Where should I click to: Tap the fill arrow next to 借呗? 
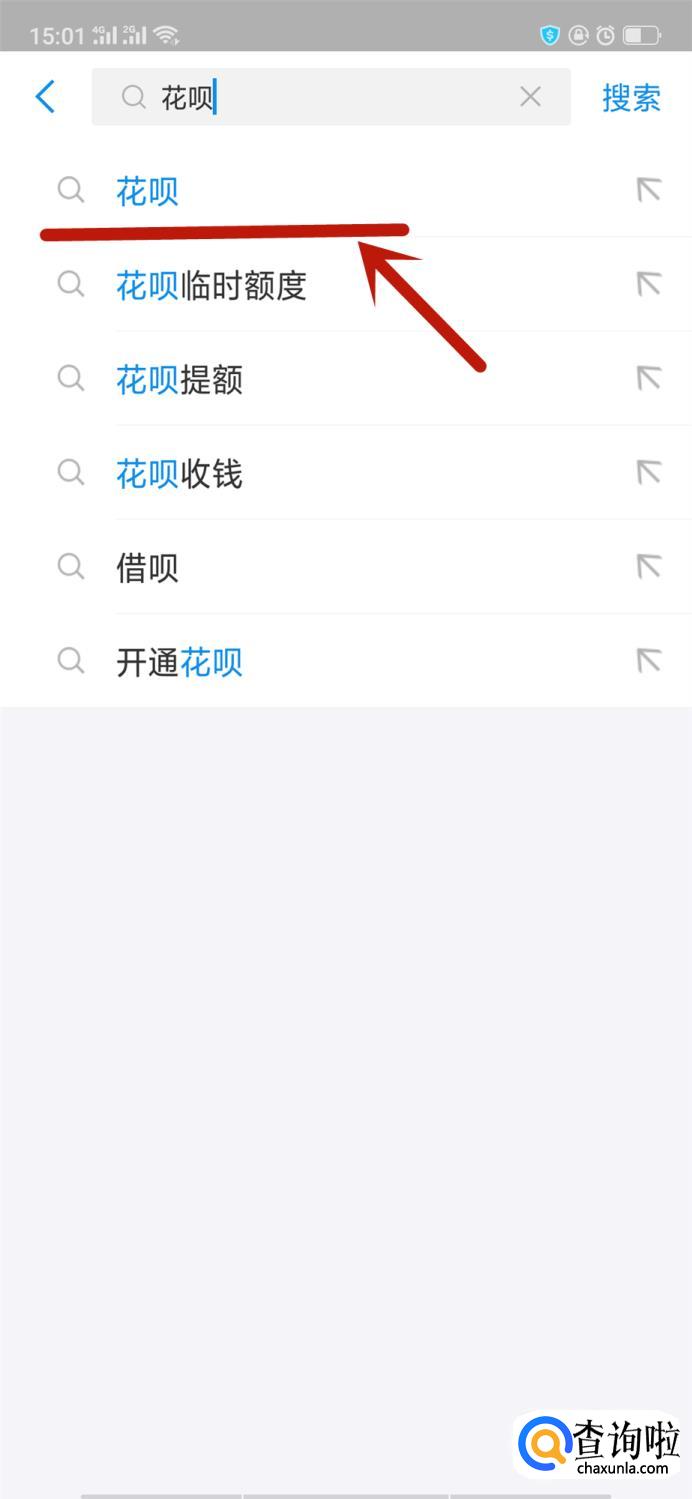(649, 567)
